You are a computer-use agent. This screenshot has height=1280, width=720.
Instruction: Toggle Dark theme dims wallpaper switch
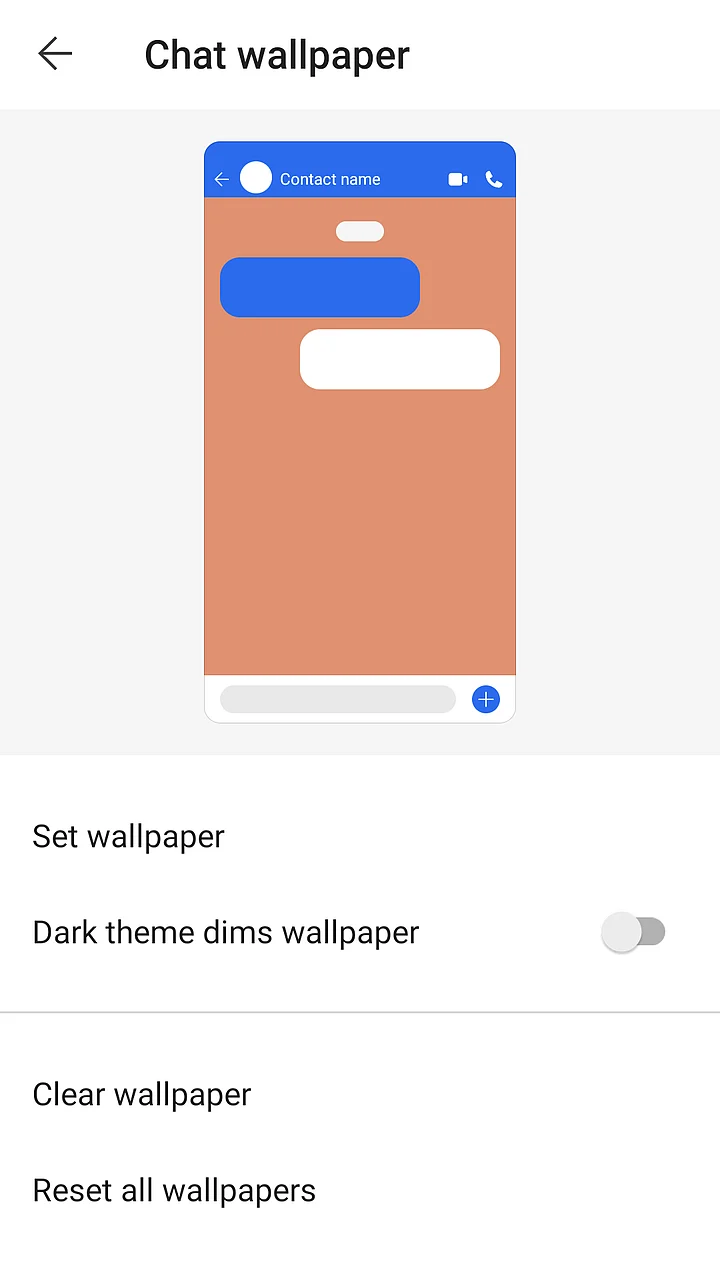pyautogui.click(x=633, y=932)
